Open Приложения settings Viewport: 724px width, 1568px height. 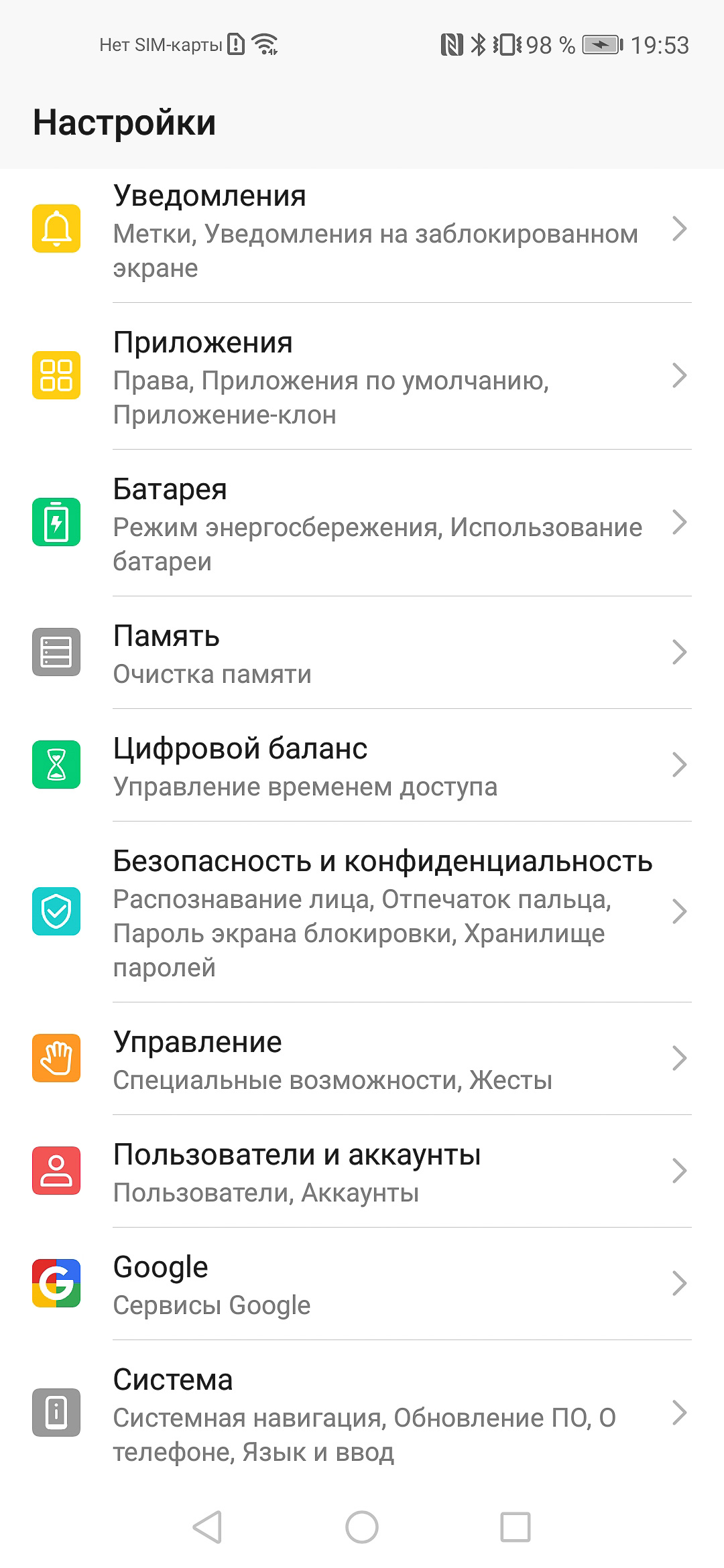click(362, 377)
